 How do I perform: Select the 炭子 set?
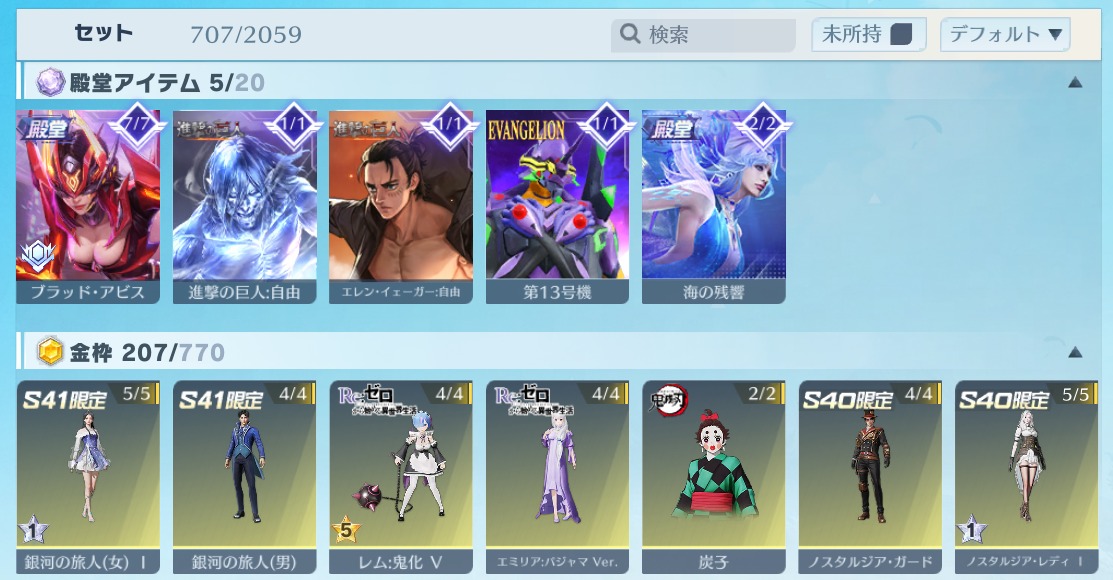coord(713,475)
